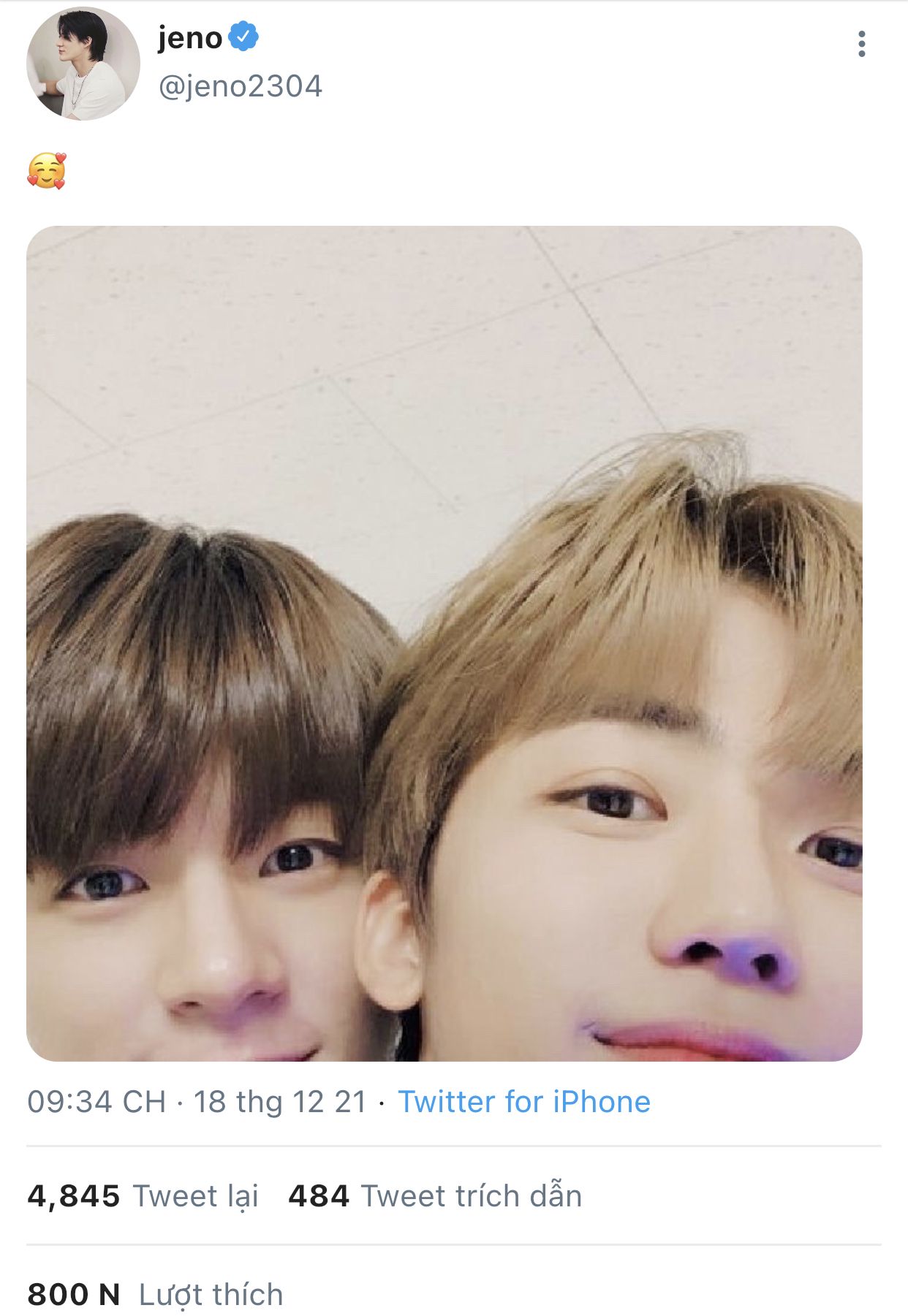908x1316 pixels.
Task: View the 4,845 Tweet lại list
Action: [143, 1196]
